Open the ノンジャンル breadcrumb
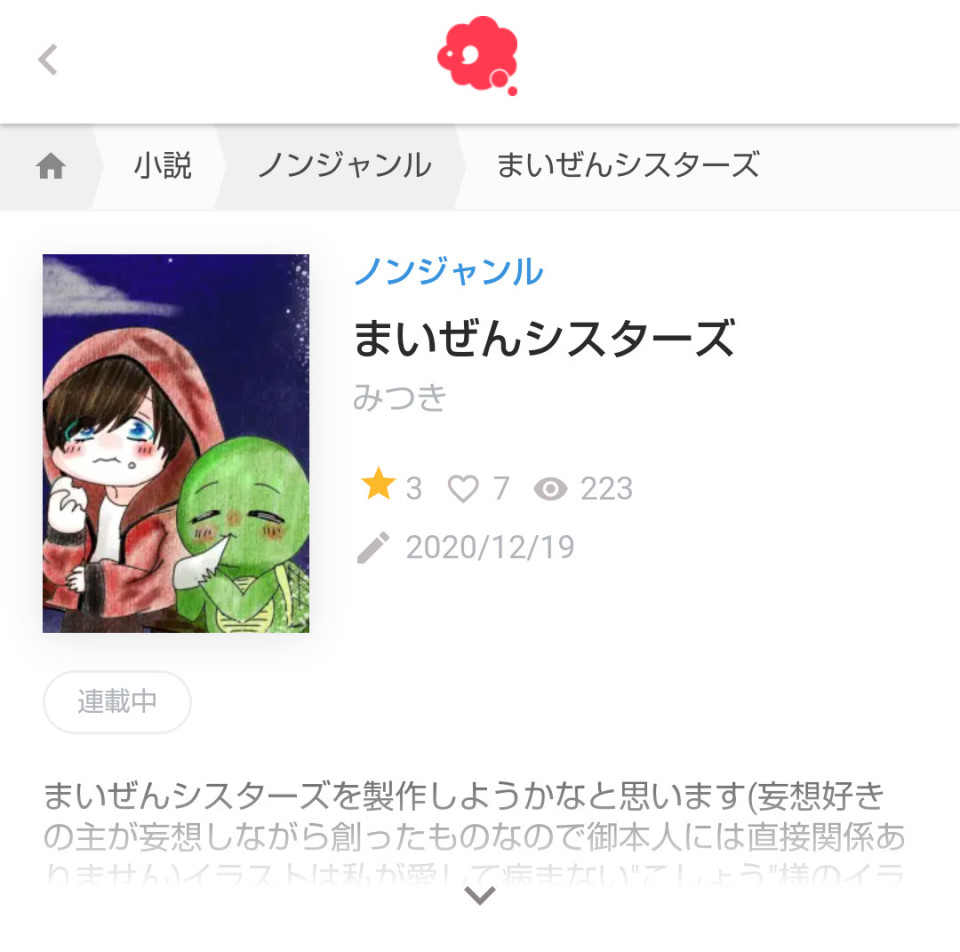960x952 pixels. coord(344,166)
